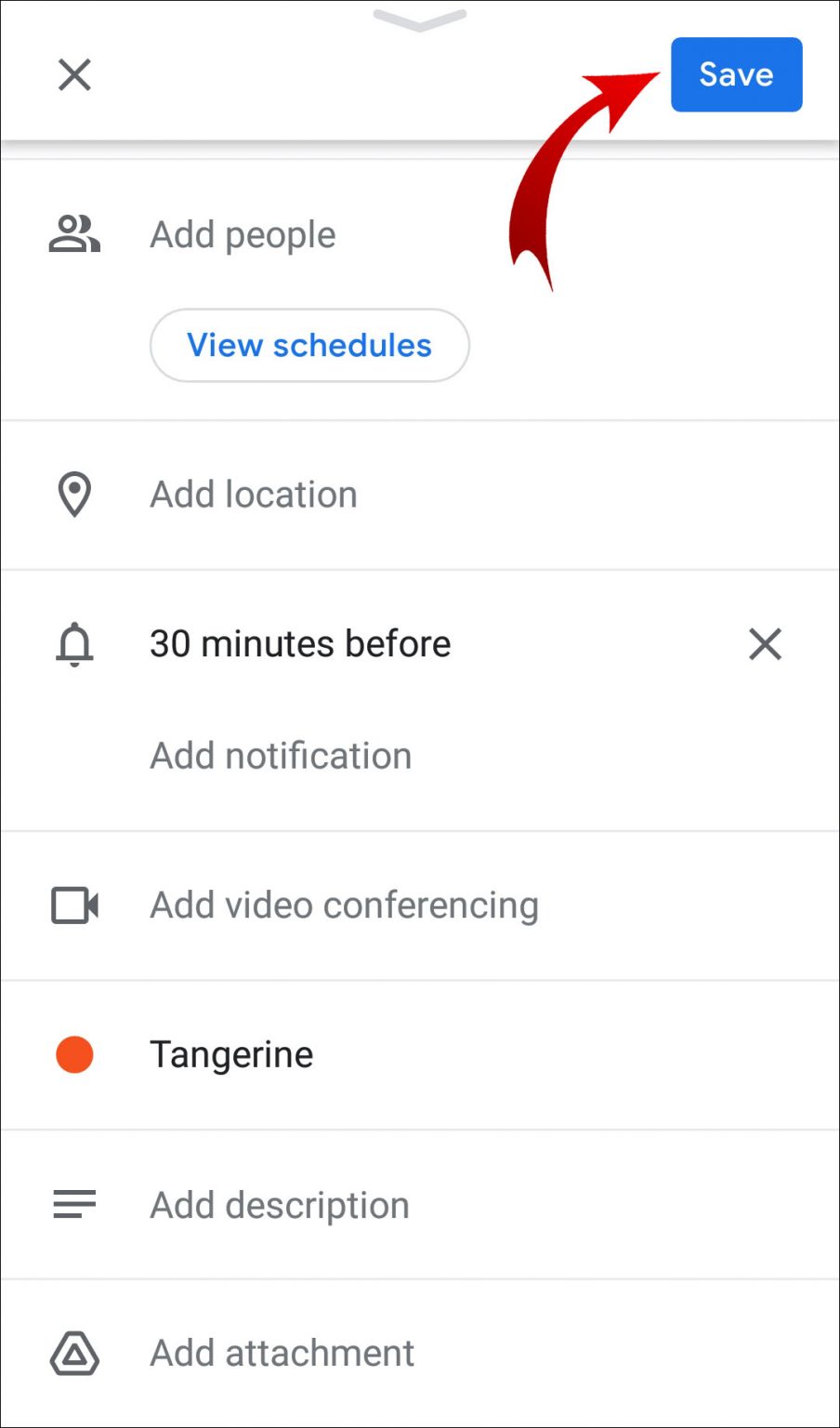Image resolution: width=840 pixels, height=1428 pixels.
Task: Add video conferencing
Action: [x=344, y=906]
